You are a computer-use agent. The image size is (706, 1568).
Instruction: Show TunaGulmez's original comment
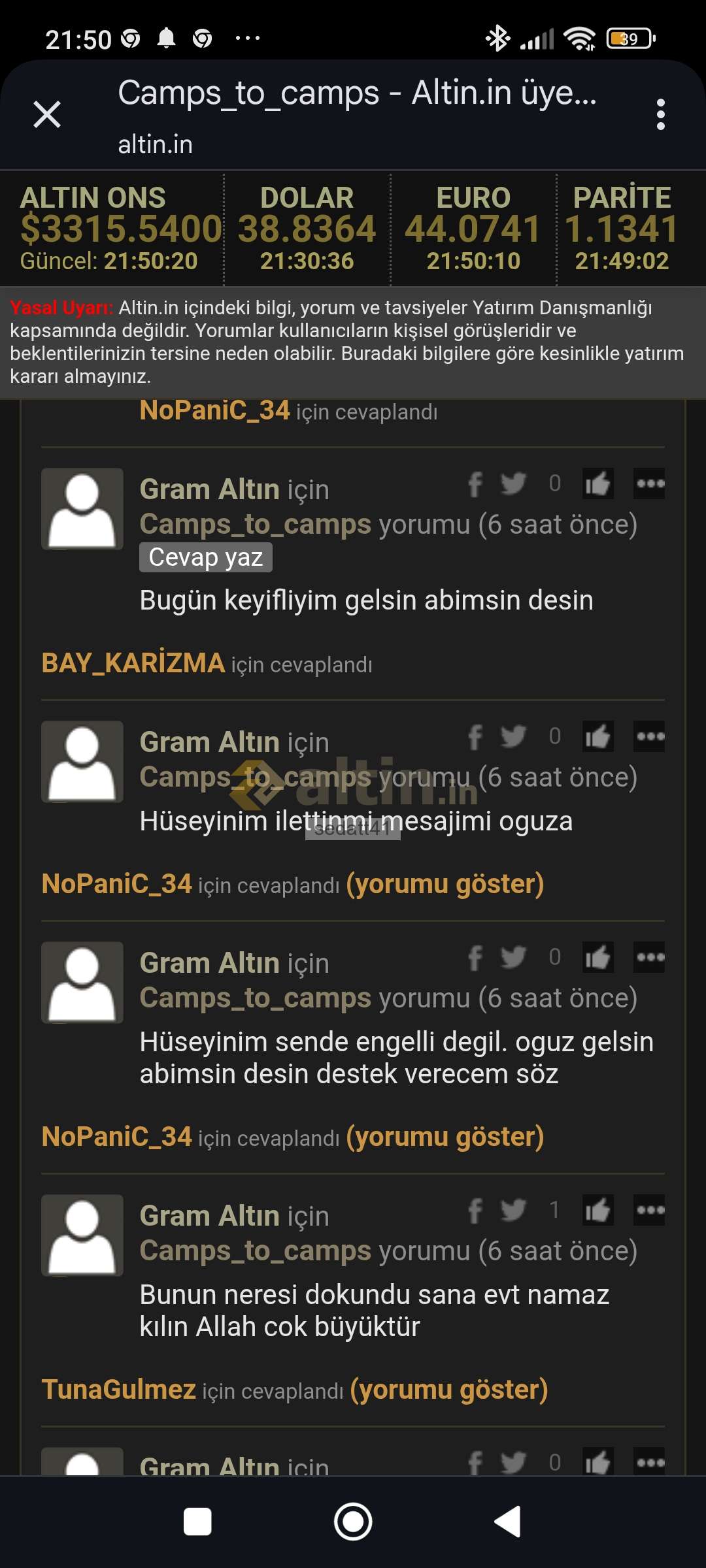coord(449,1390)
